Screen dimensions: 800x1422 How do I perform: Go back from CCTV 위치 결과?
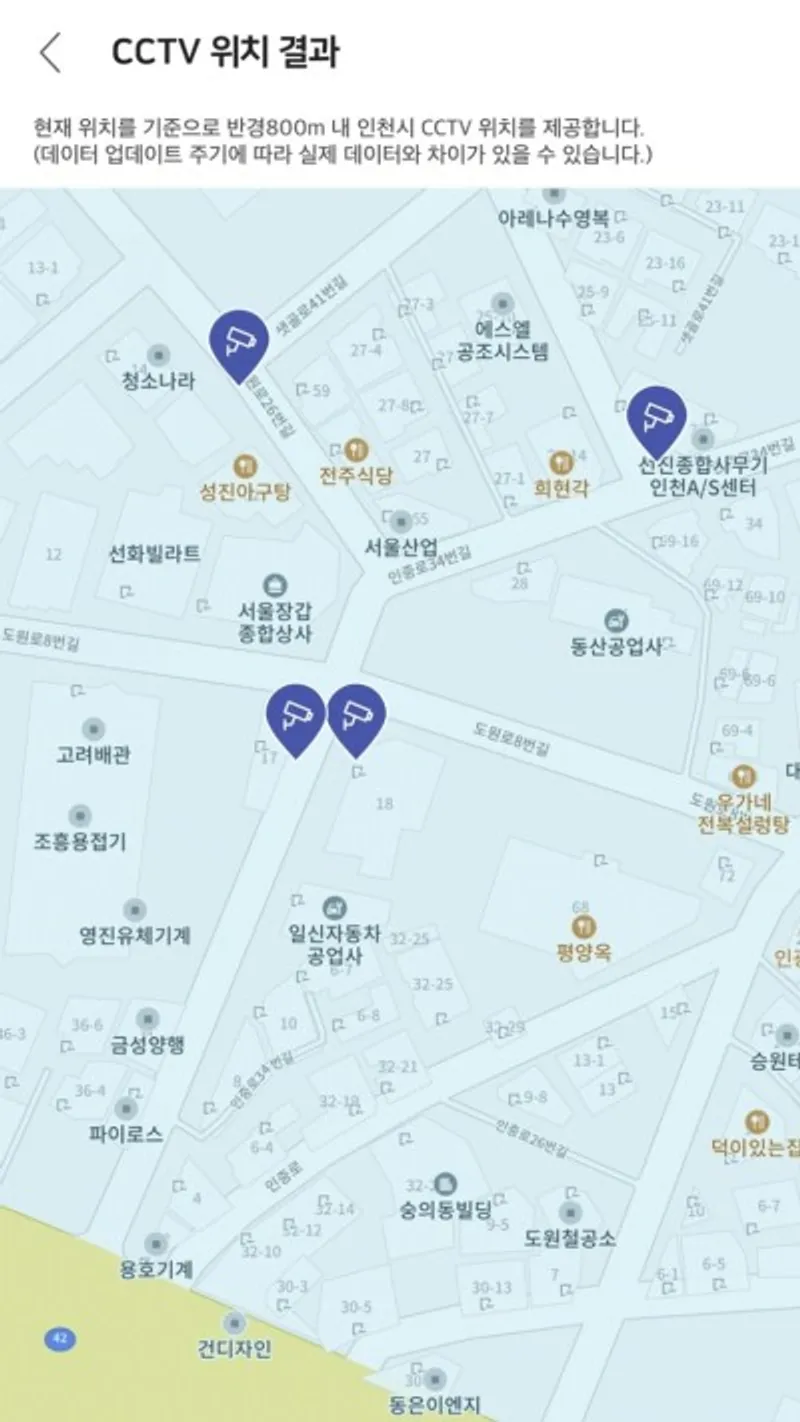point(50,52)
